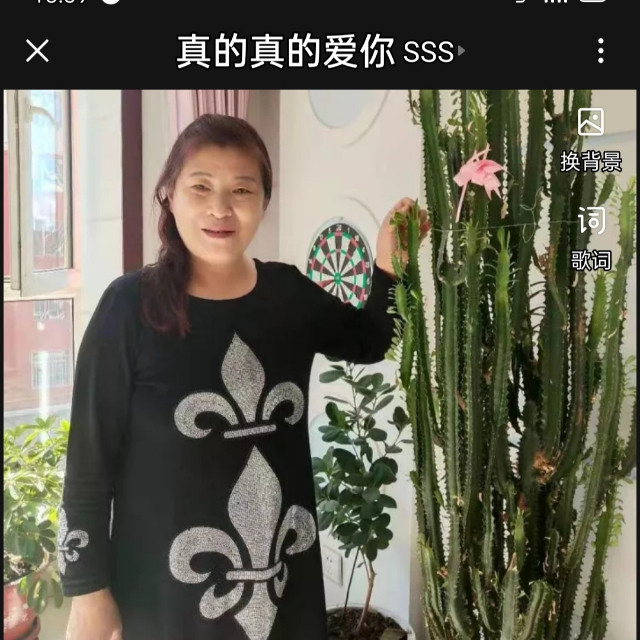Tap the song title 真的真的爱你
The height and width of the screenshot is (640, 640).
pyautogui.click(x=286, y=51)
